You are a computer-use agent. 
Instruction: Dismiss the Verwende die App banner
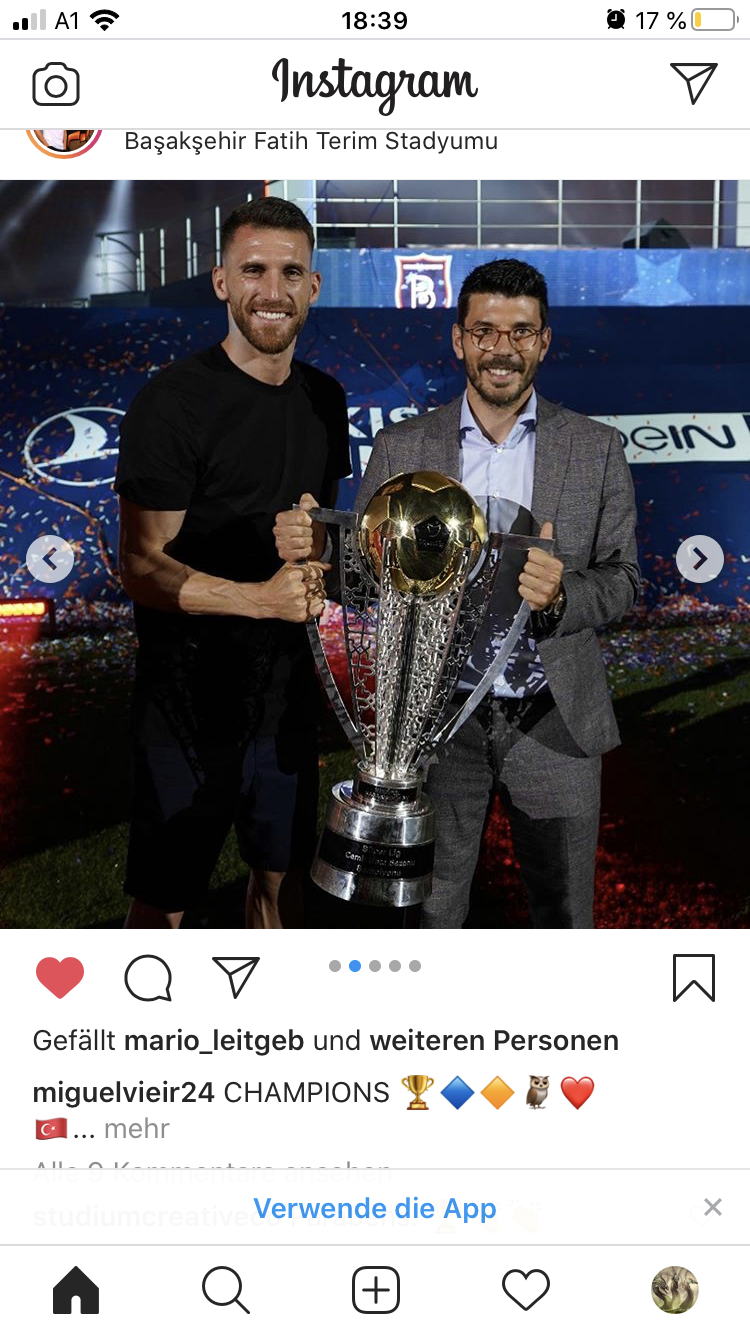click(713, 1208)
